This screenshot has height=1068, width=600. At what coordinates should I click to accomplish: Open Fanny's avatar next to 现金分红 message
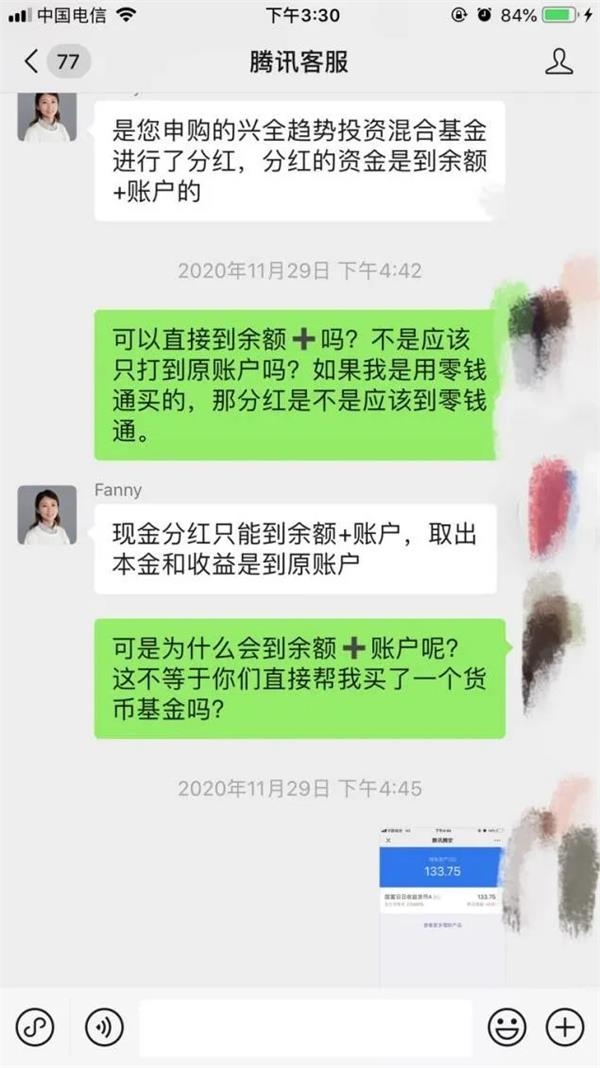47,516
